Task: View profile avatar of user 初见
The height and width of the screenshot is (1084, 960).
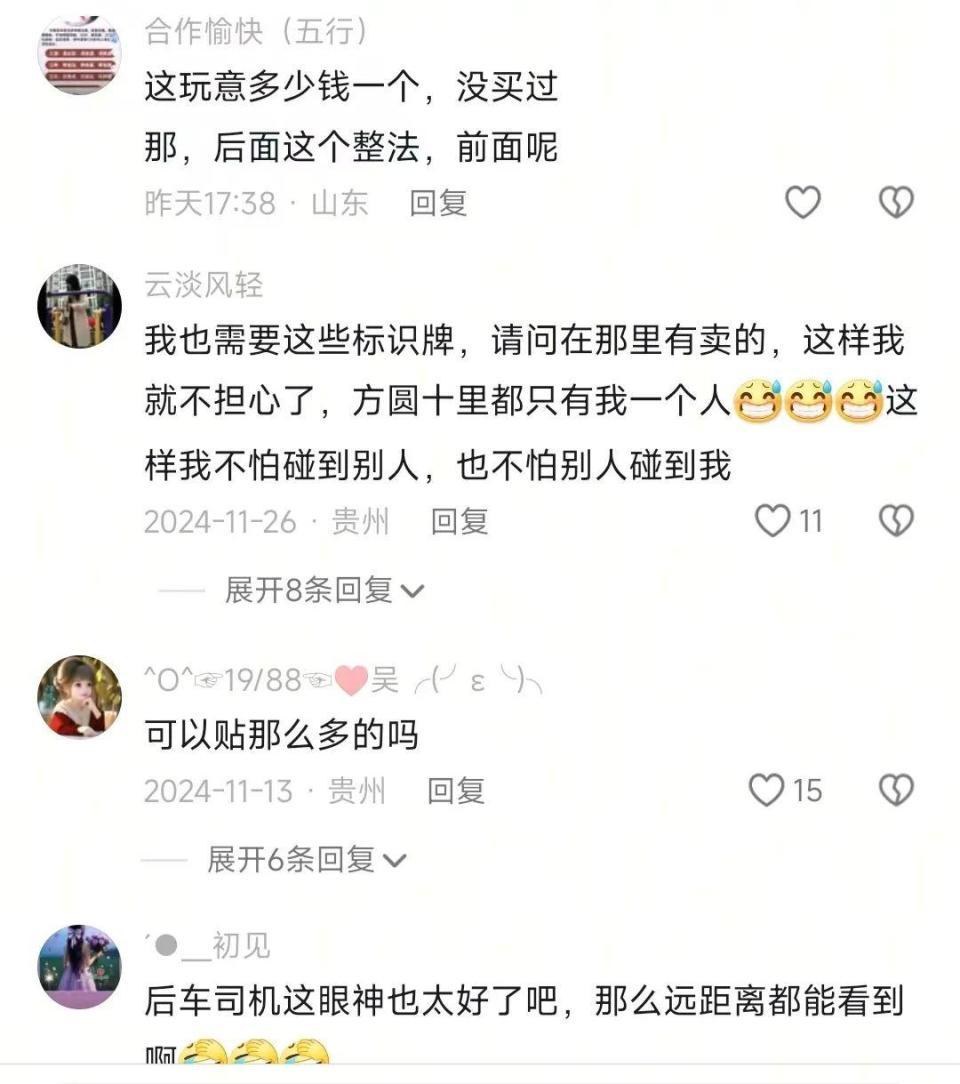Action: click(79, 966)
